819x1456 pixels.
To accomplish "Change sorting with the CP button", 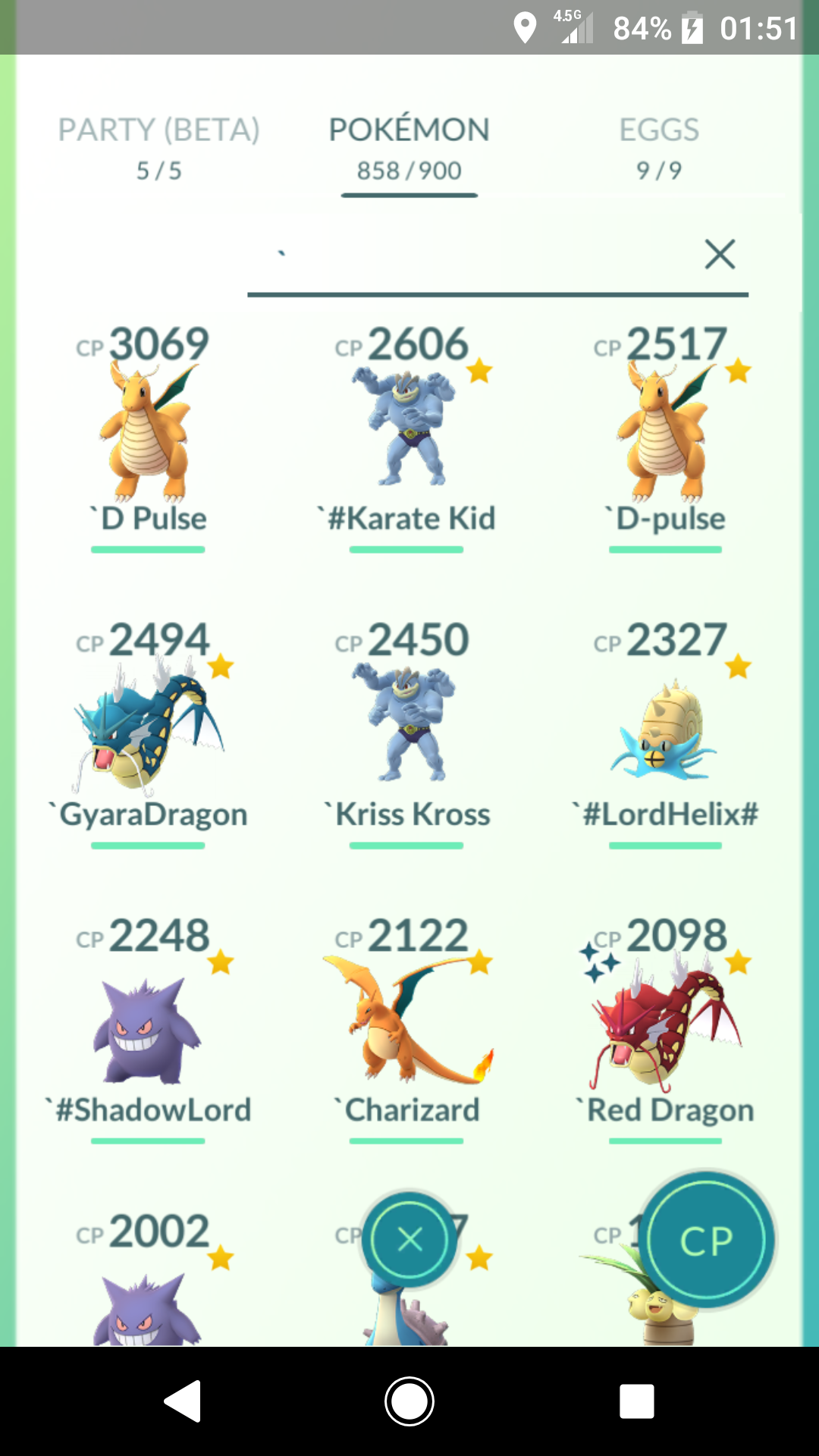I will [x=707, y=1240].
